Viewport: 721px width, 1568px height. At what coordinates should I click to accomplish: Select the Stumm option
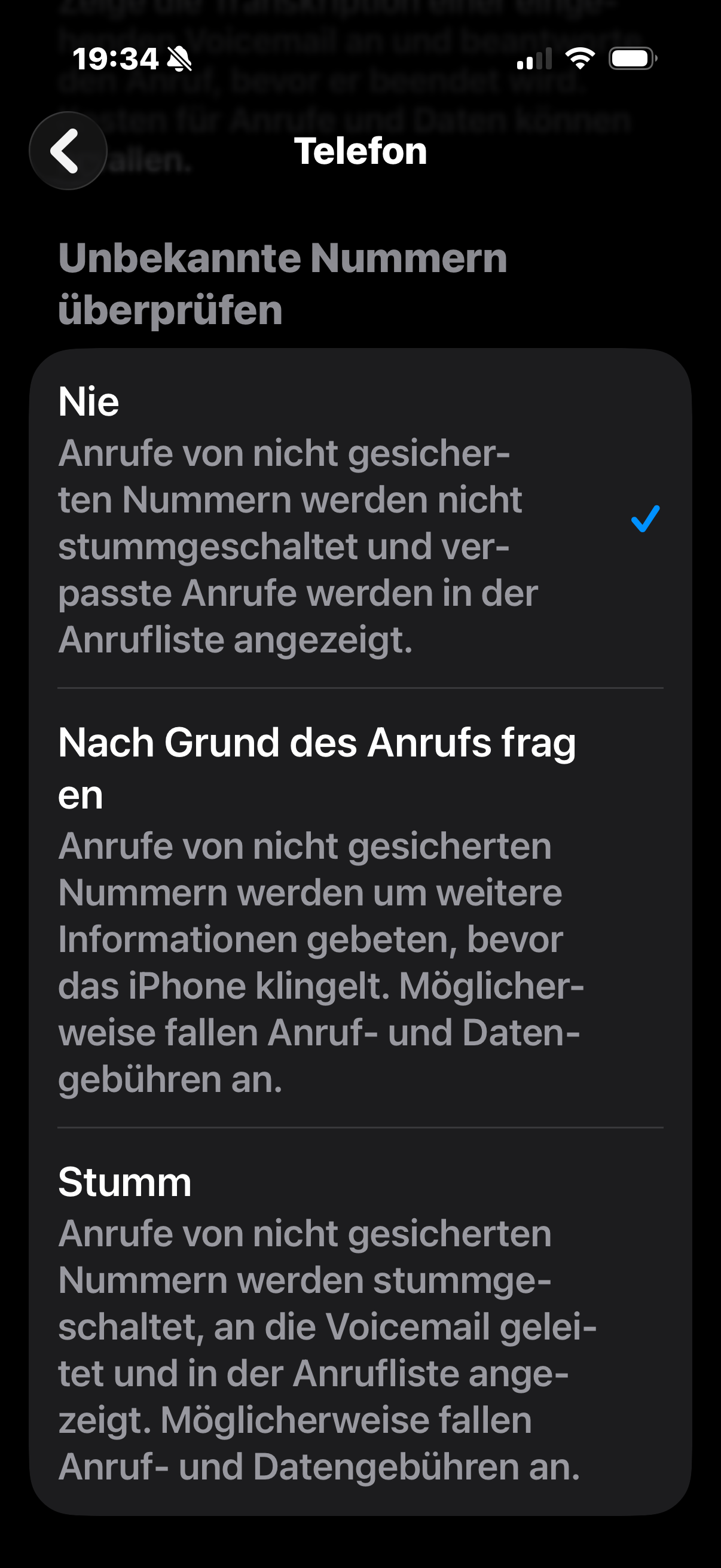[360, 1322]
